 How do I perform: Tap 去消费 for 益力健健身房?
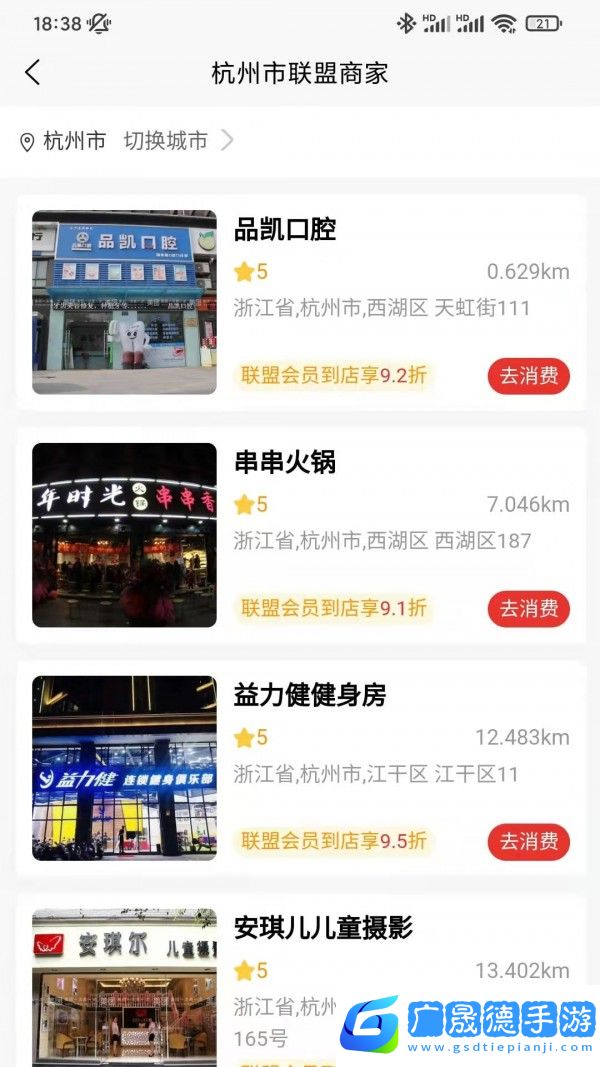528,842
